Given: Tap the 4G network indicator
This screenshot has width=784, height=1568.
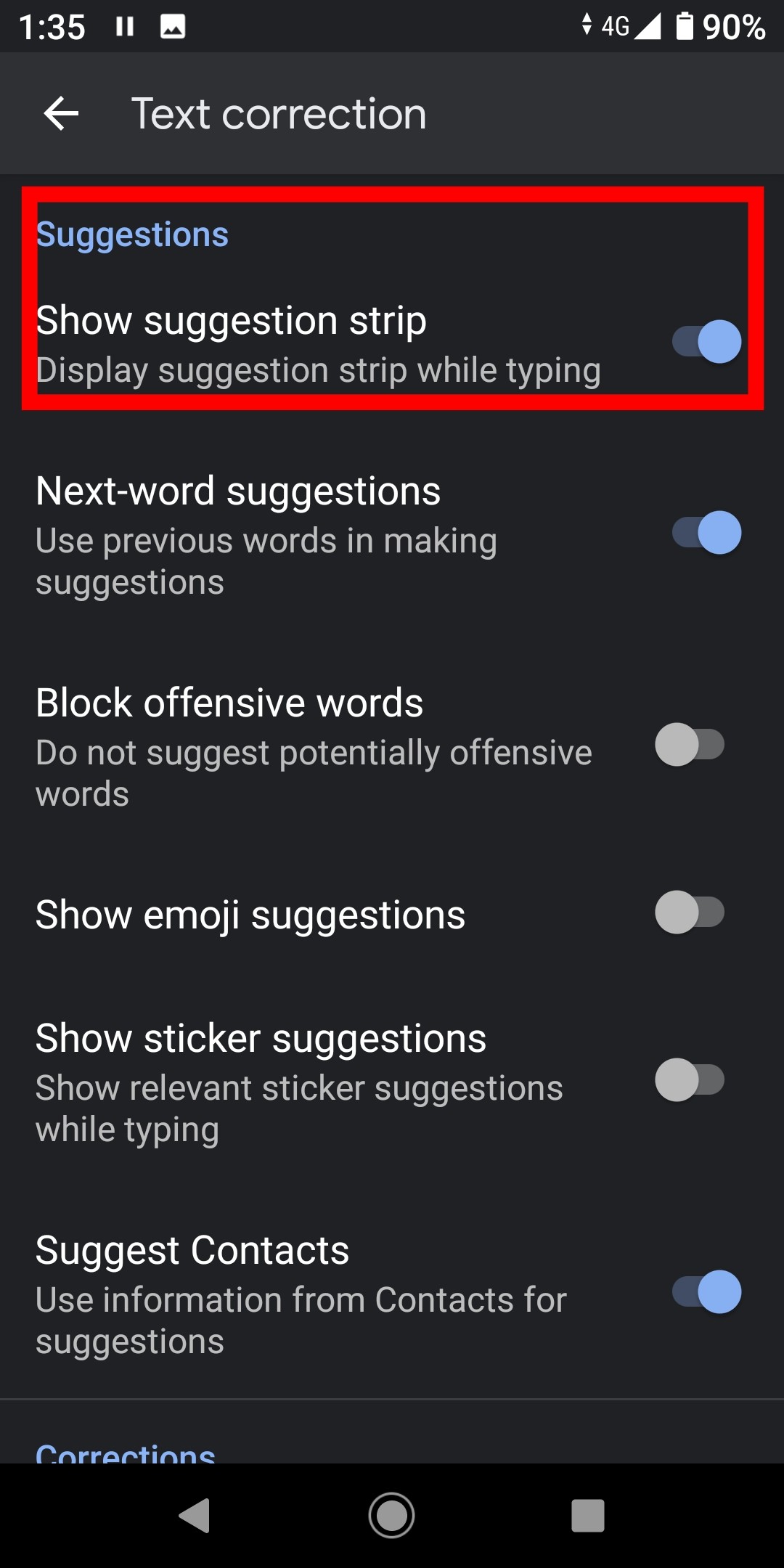Looking at the screenshot, I should [614, 26].
